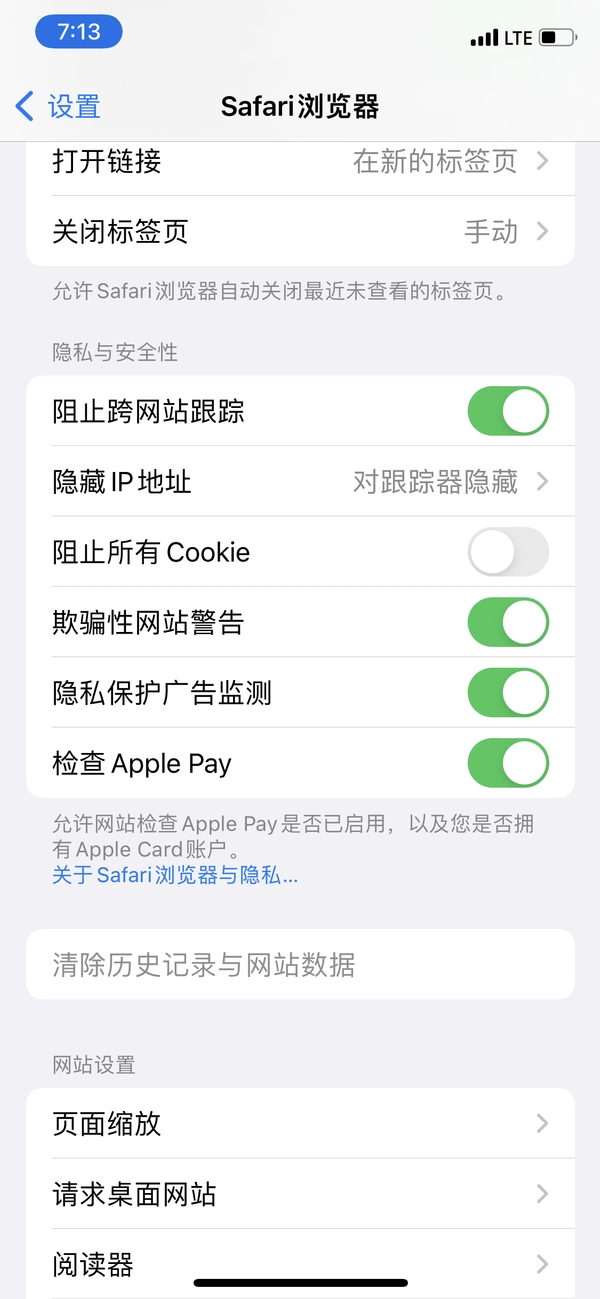Open 请求桌面网站 settings

tap(300, 1194)
